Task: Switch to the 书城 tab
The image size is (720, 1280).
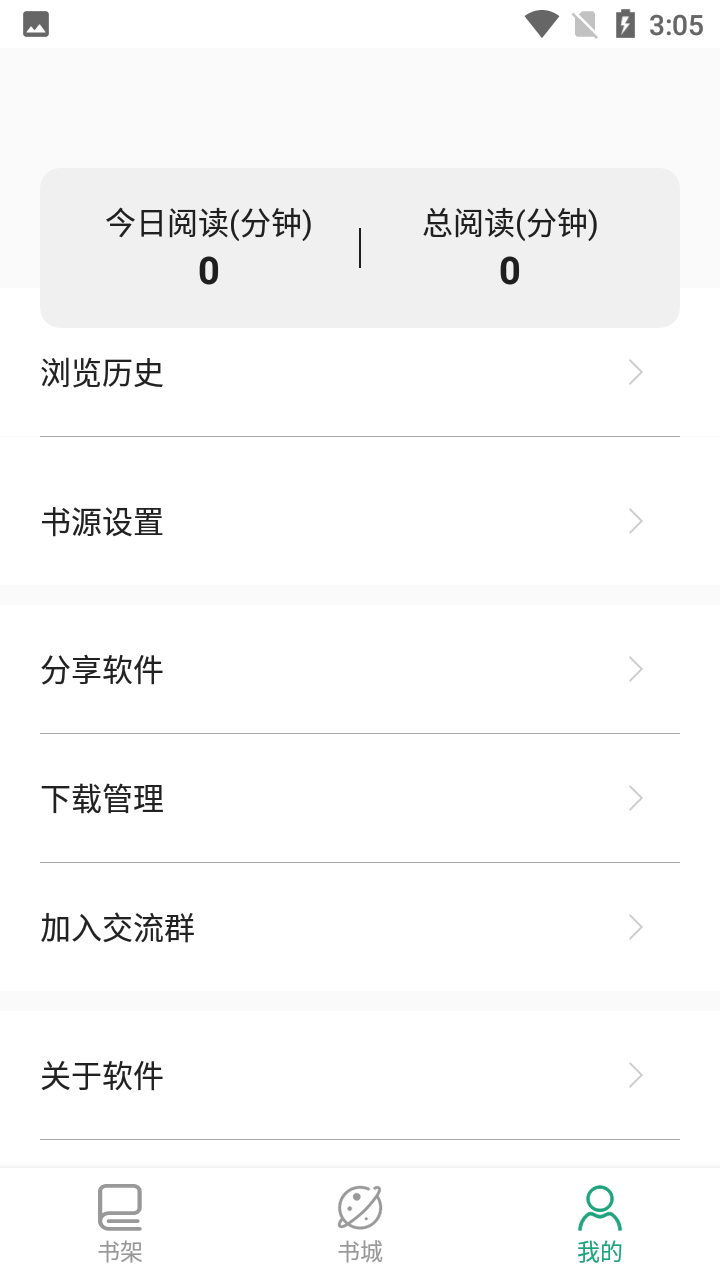Action: point(360,1220)
